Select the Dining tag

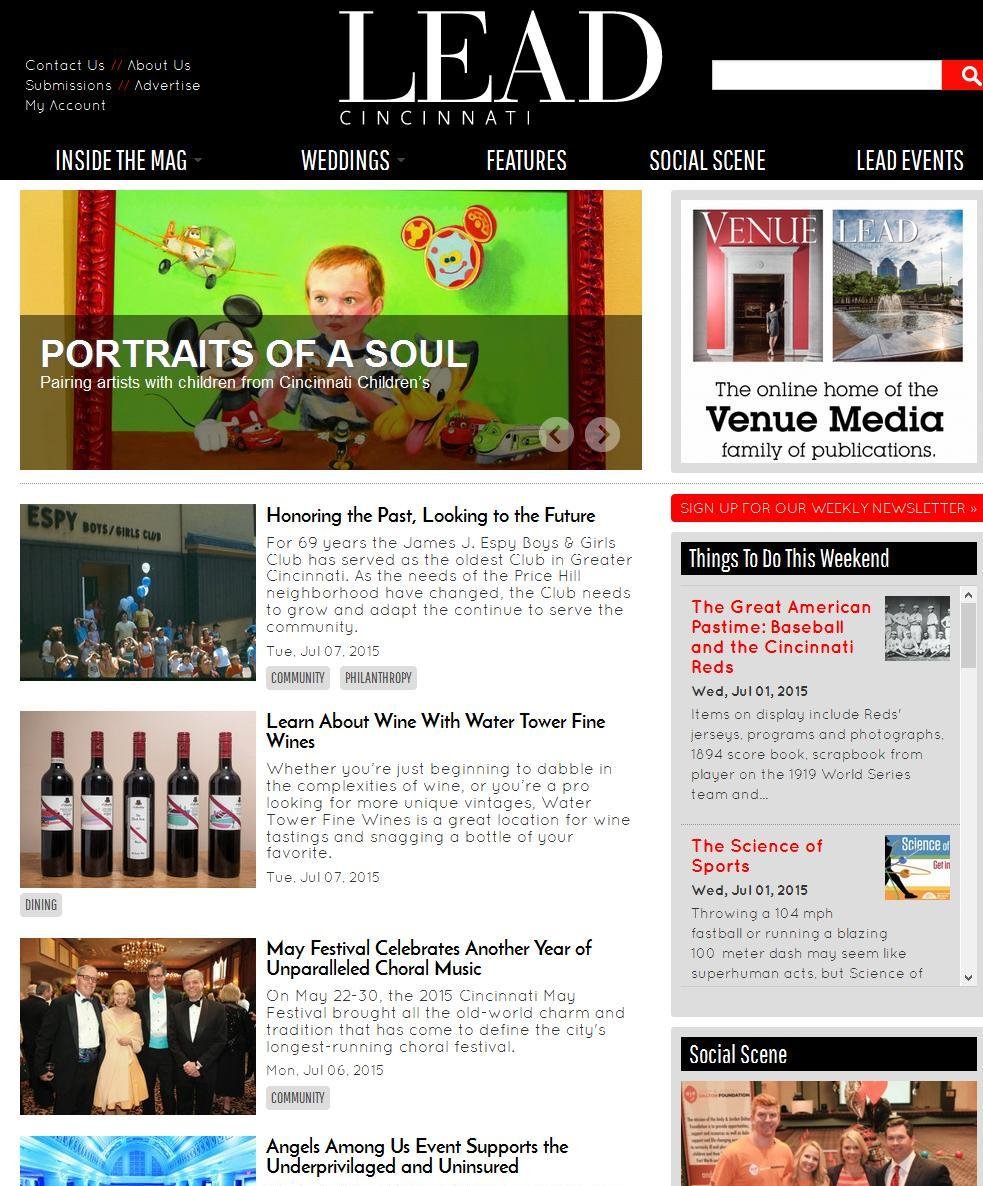[x=41, y=905]
